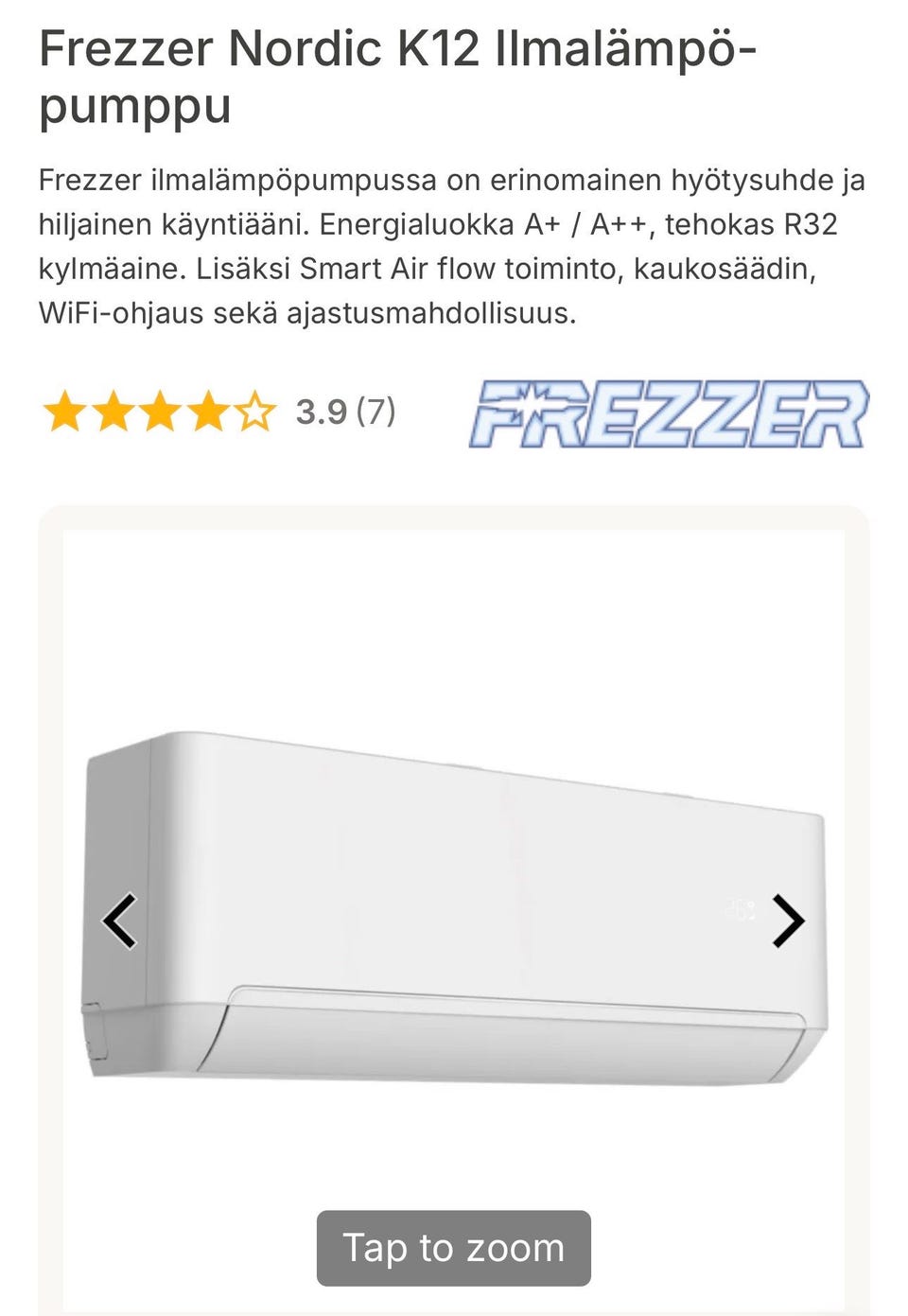Click the left arrow on the image carousel

pyautogui.click(x=120, y=921)
